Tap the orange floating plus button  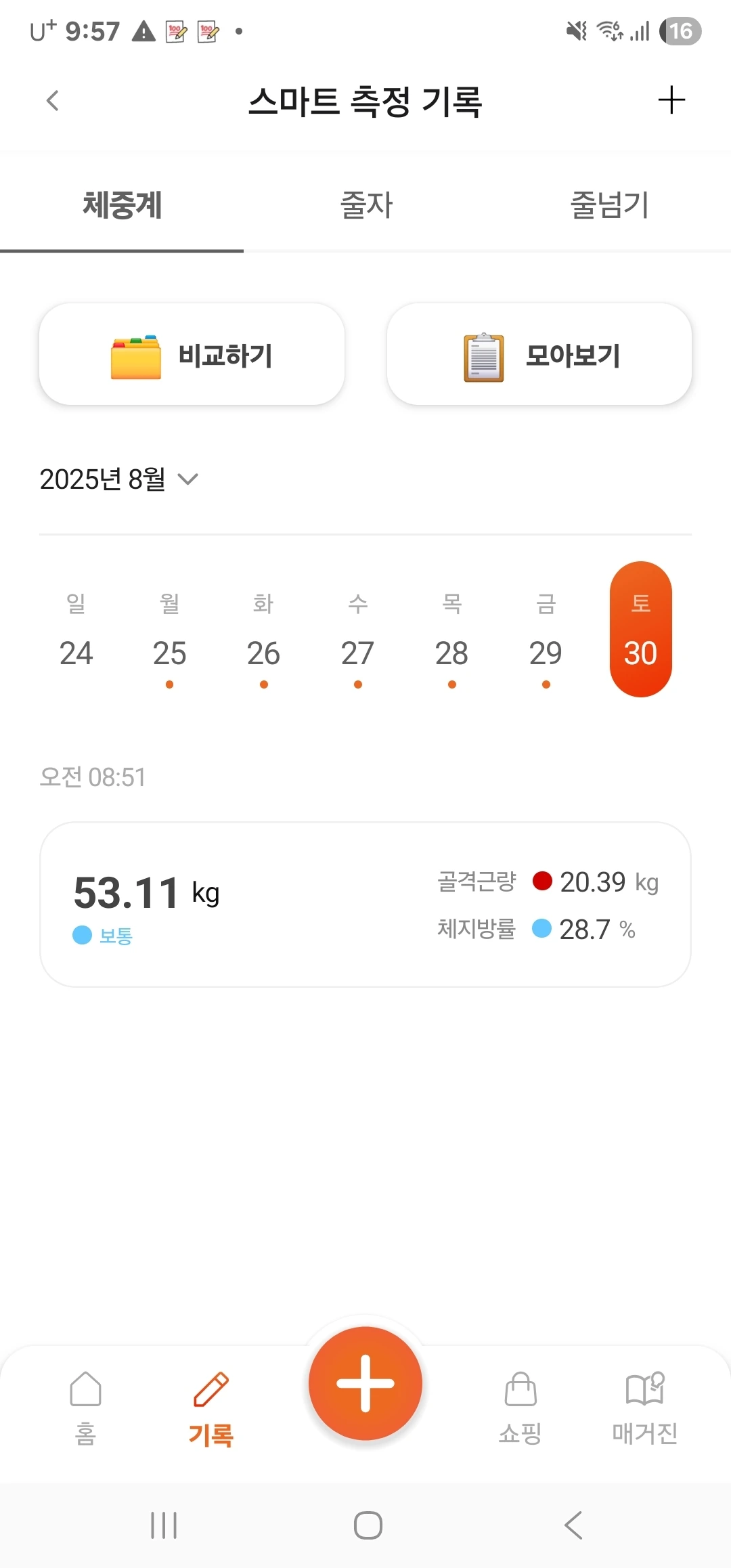(365, 1383)
